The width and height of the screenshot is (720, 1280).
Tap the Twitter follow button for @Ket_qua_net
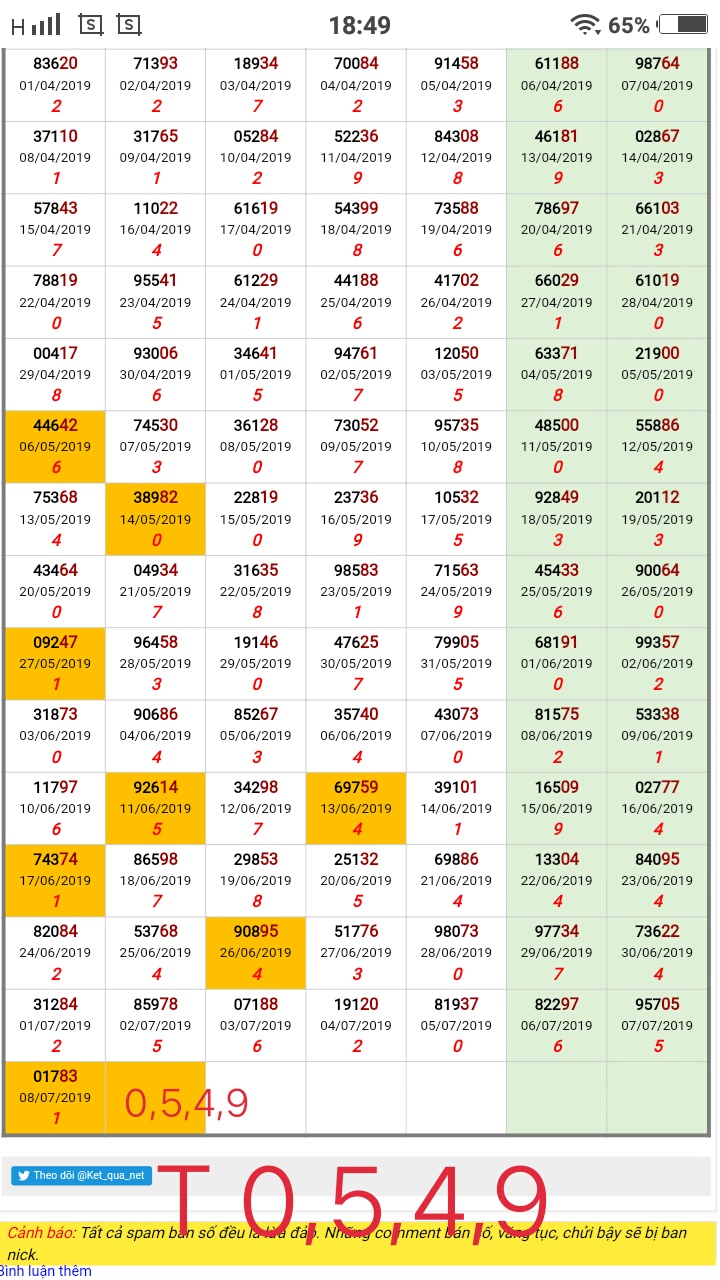[81, 1175]
